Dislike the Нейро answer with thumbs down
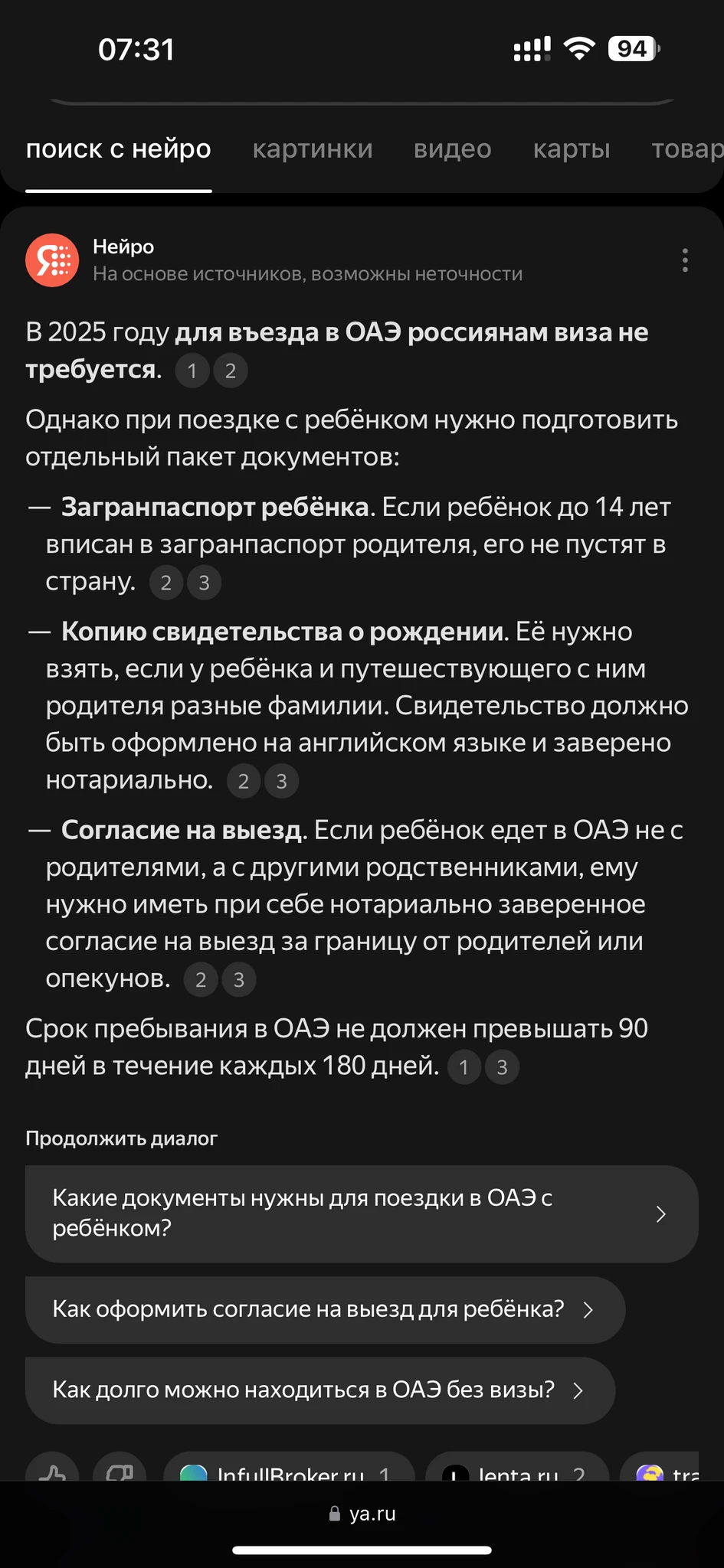The width and height of the screenshot is (724, 1568). click(x=120, y=1472)
